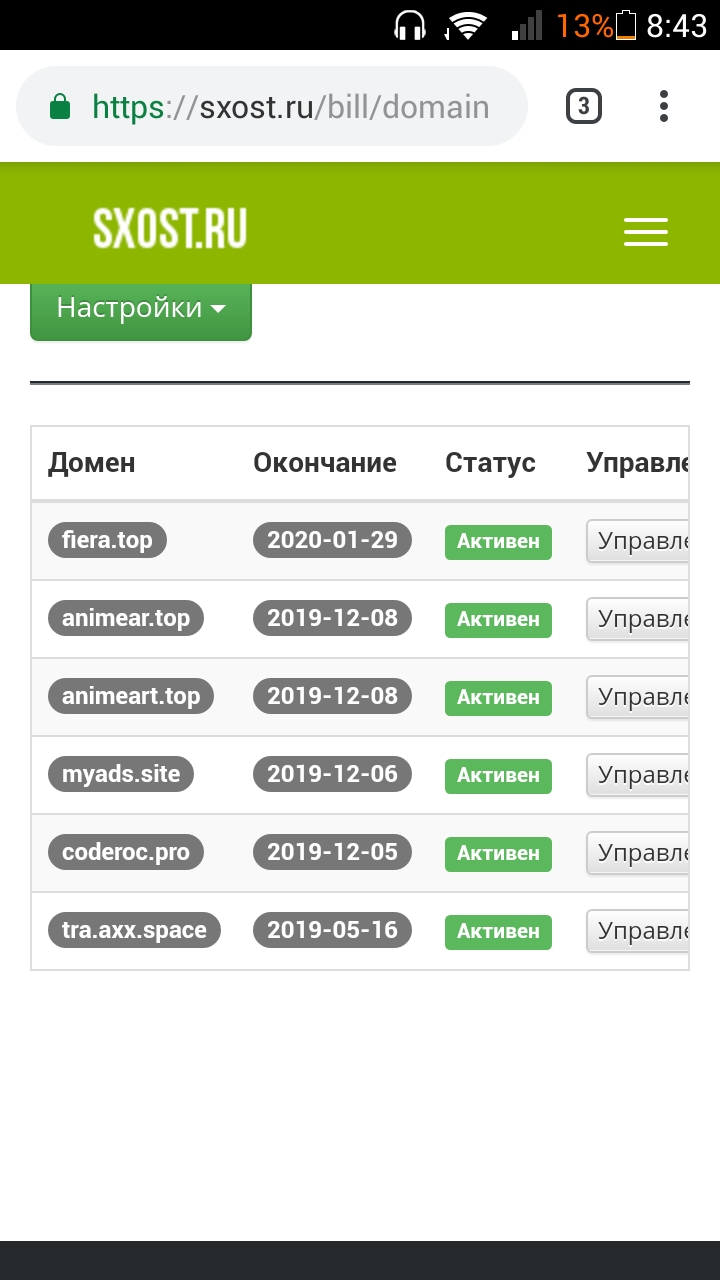
Task: Open management for tra.axx.space
Action: pos(638,931)
